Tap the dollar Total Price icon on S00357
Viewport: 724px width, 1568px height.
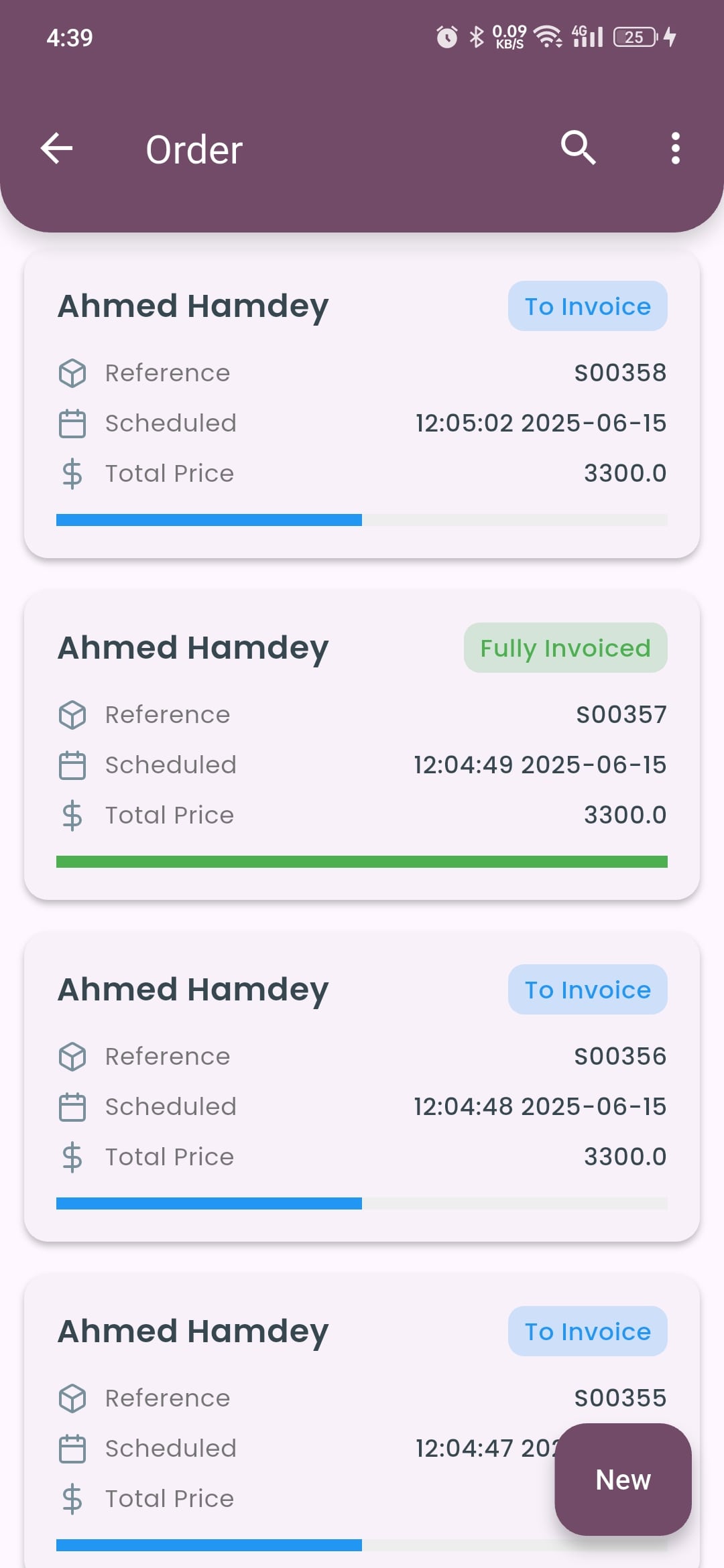pos(73,815)
